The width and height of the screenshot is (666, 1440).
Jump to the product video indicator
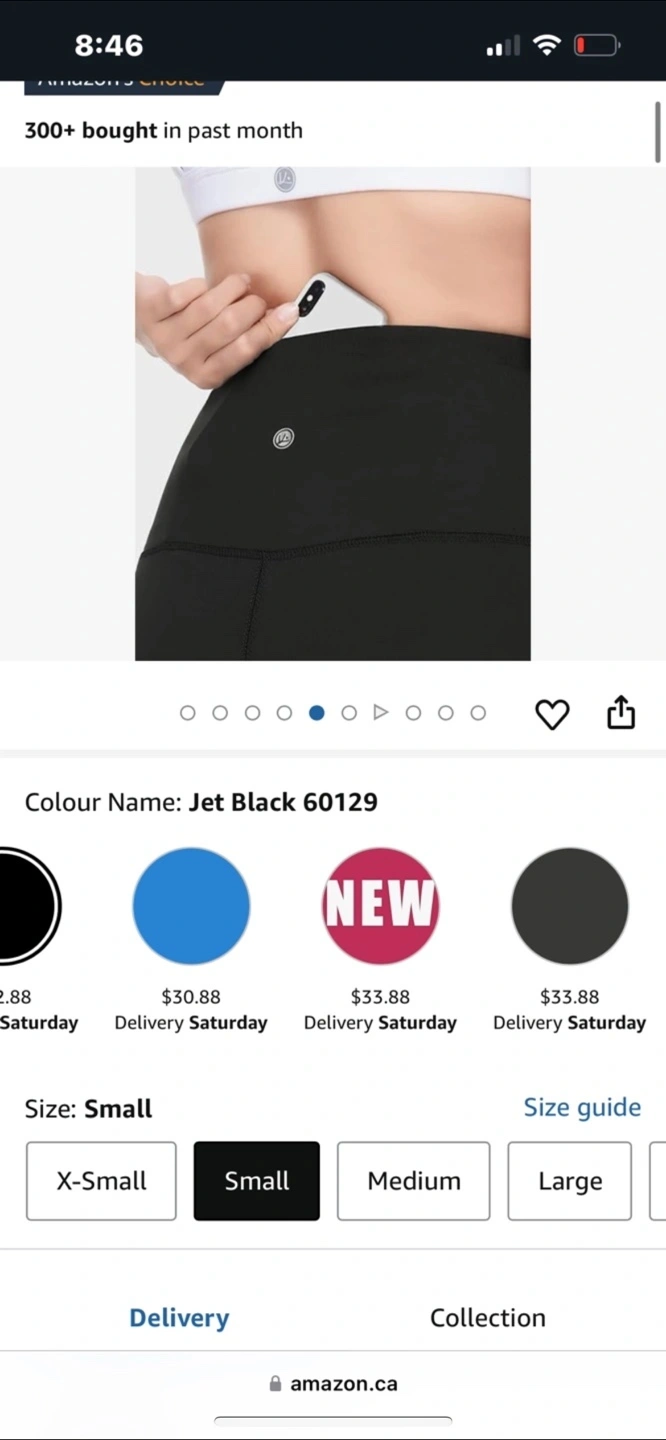(381, 713)
